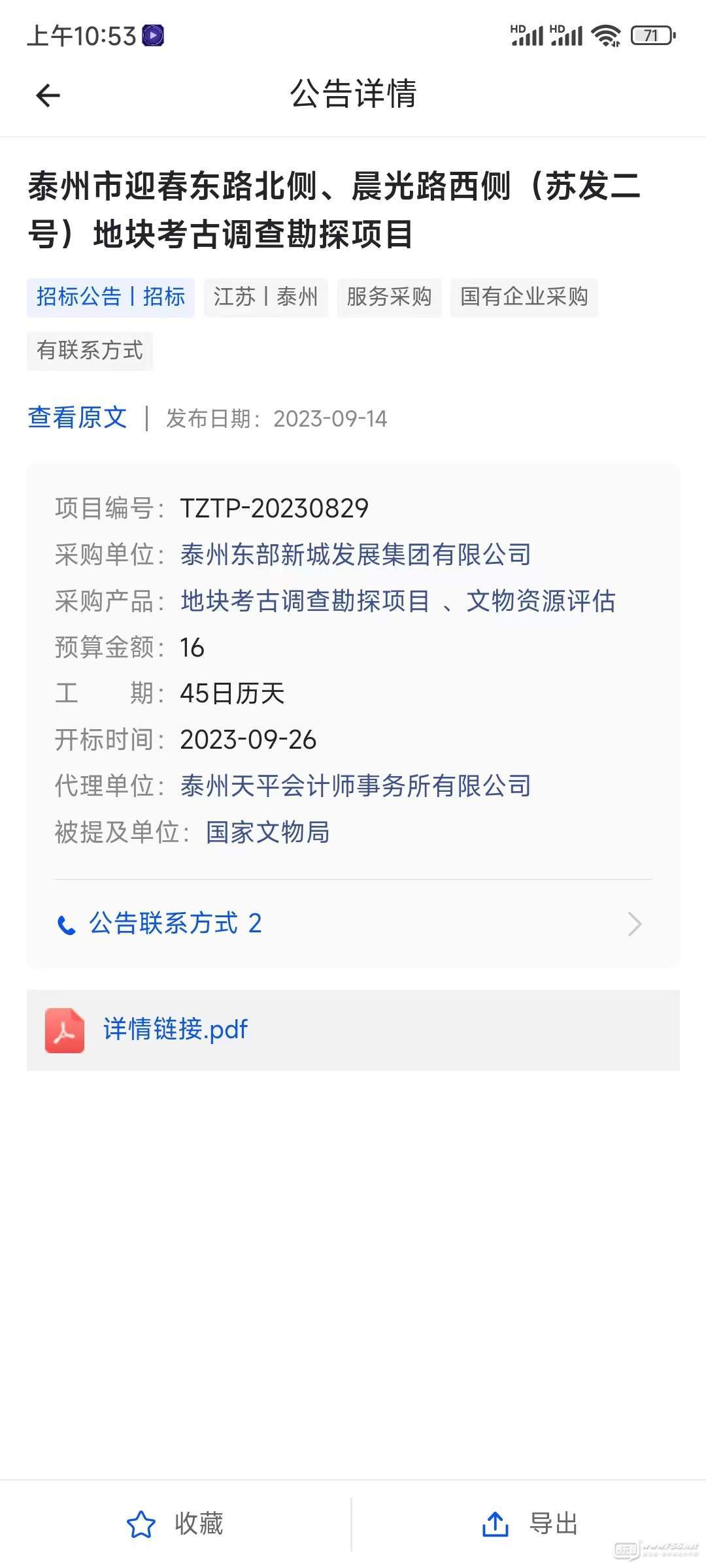Open the 查看原文 link
Screen dimensions: 706x1568
click(x=77, y=418)
